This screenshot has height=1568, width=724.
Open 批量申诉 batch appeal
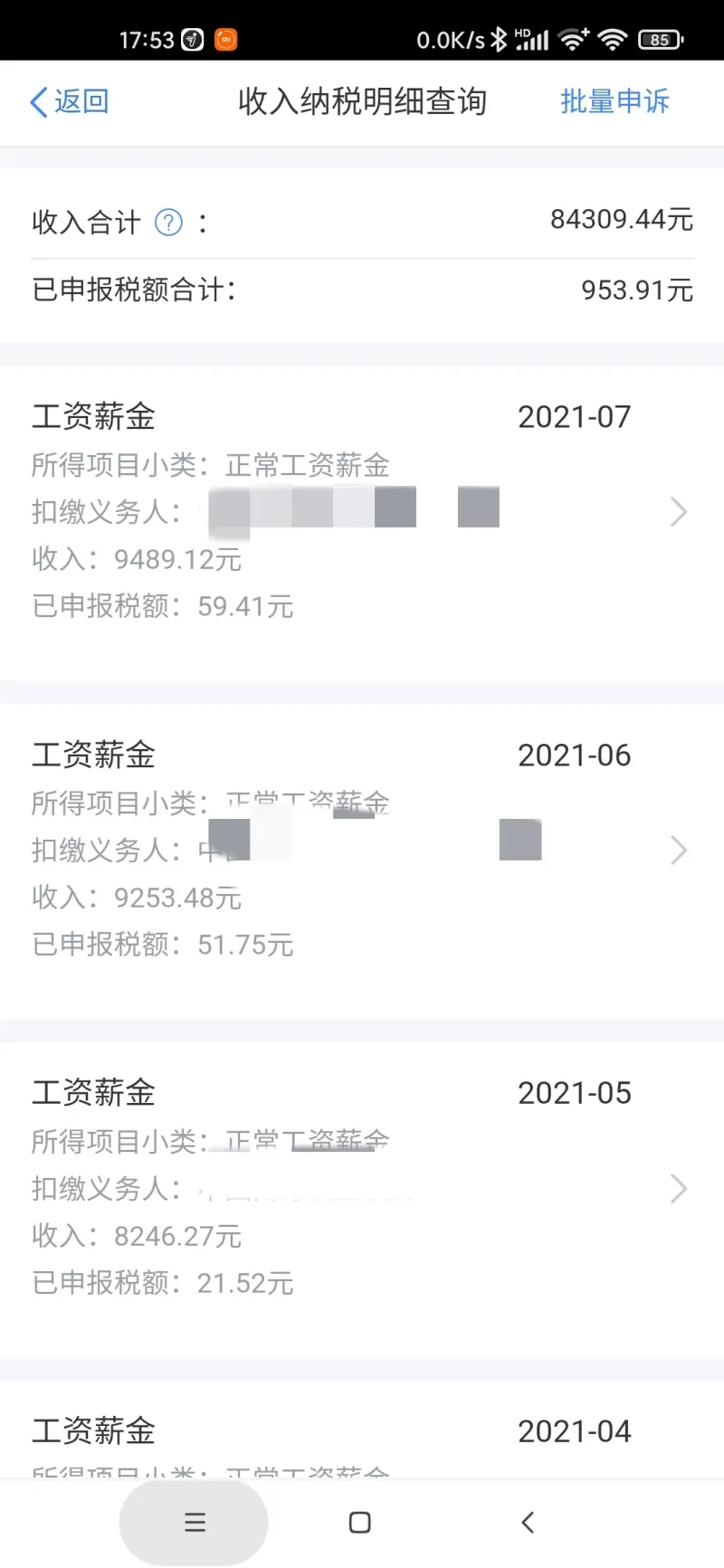[614, 101]
